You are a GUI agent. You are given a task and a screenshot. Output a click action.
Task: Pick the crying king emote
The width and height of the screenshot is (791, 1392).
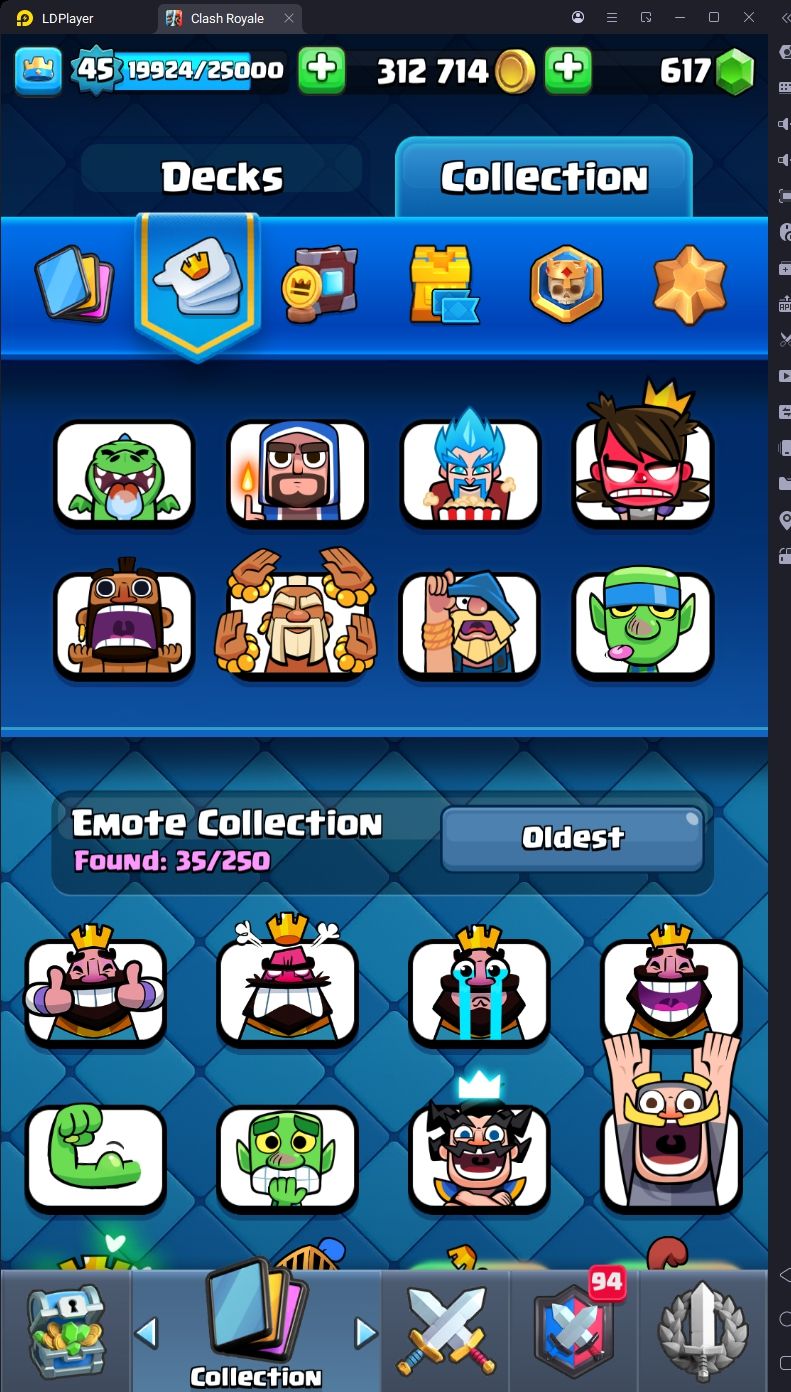[x=479, y=990]
